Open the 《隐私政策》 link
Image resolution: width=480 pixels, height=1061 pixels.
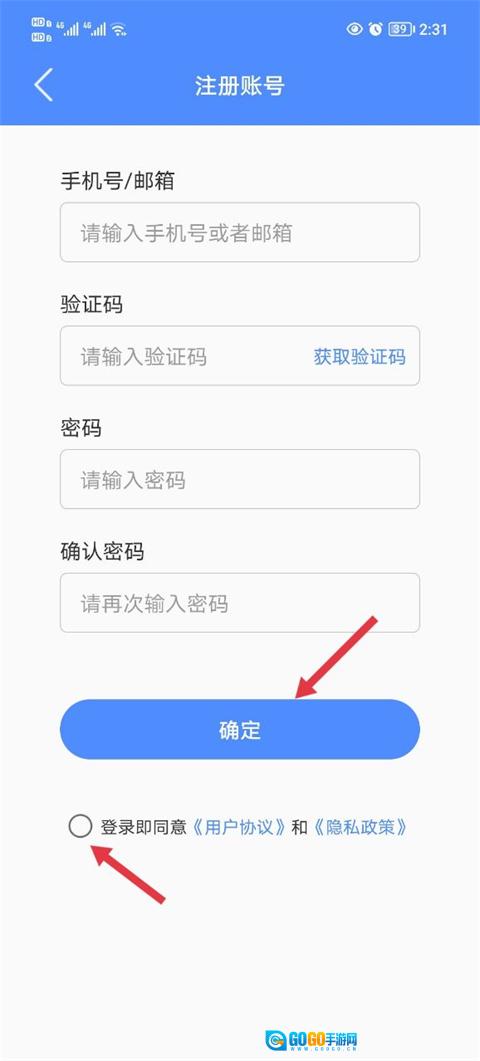point(360,827)
